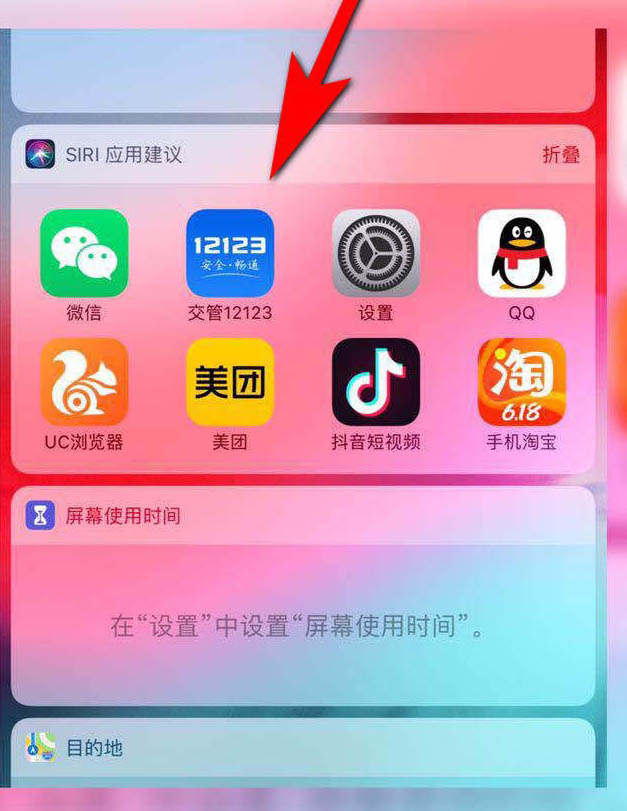Launch the QQ app
This screenshot has height=811, width=627.
tap(521, 253)
